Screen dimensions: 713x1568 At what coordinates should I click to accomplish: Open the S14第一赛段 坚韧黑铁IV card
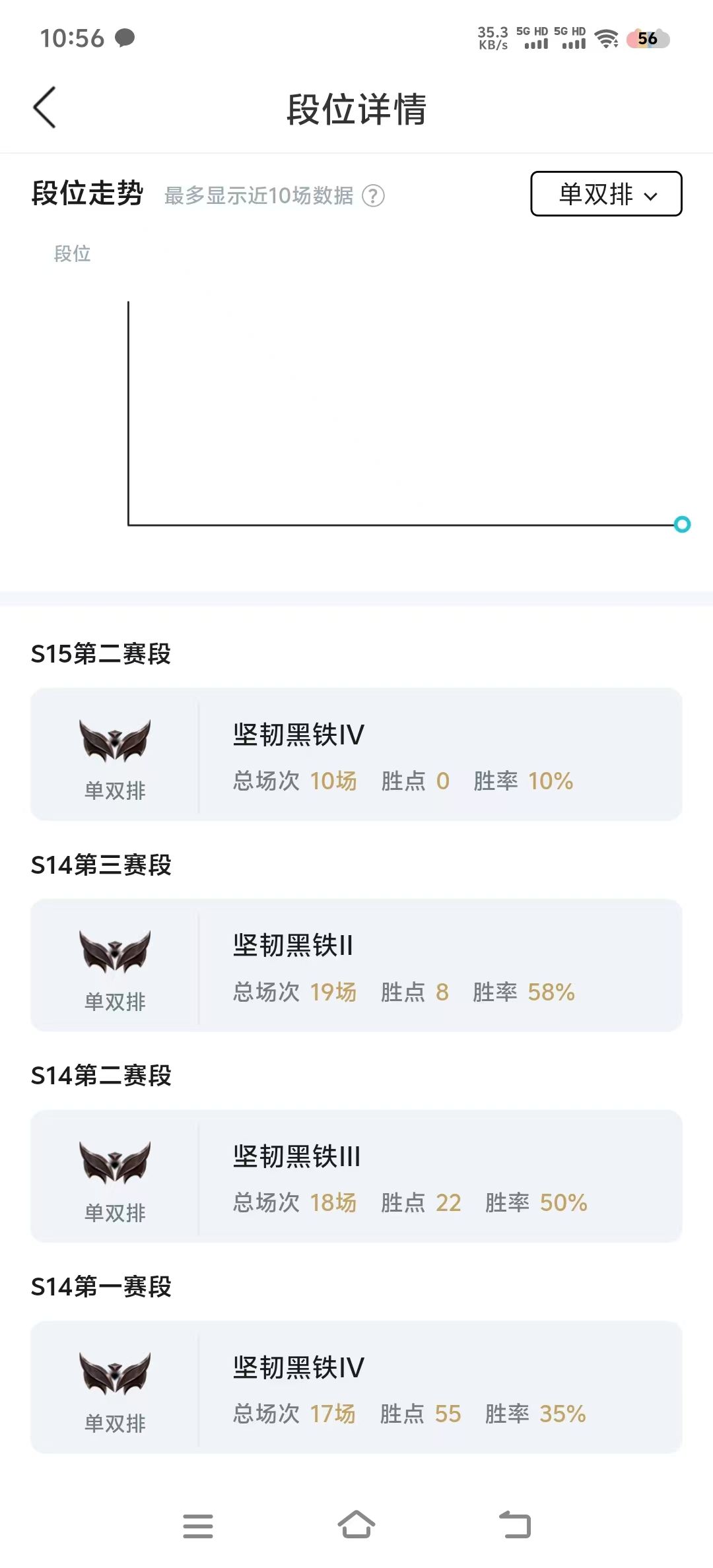(x=356, y=1387)
